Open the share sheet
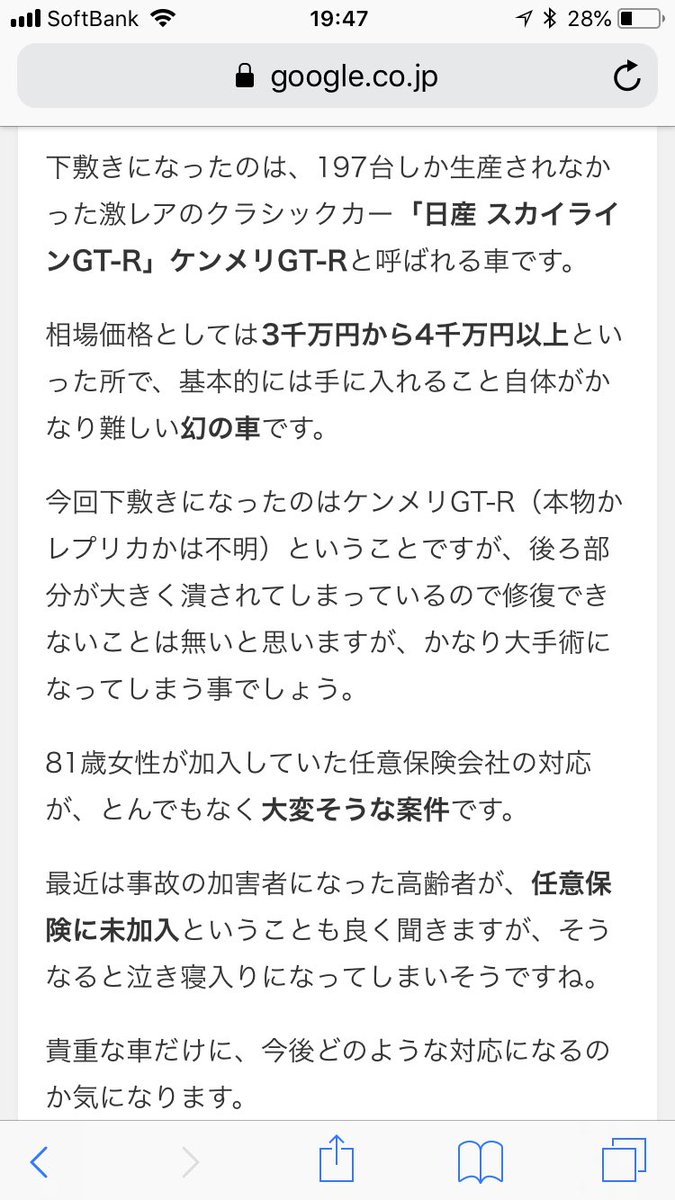 (x=338, y=1159)
